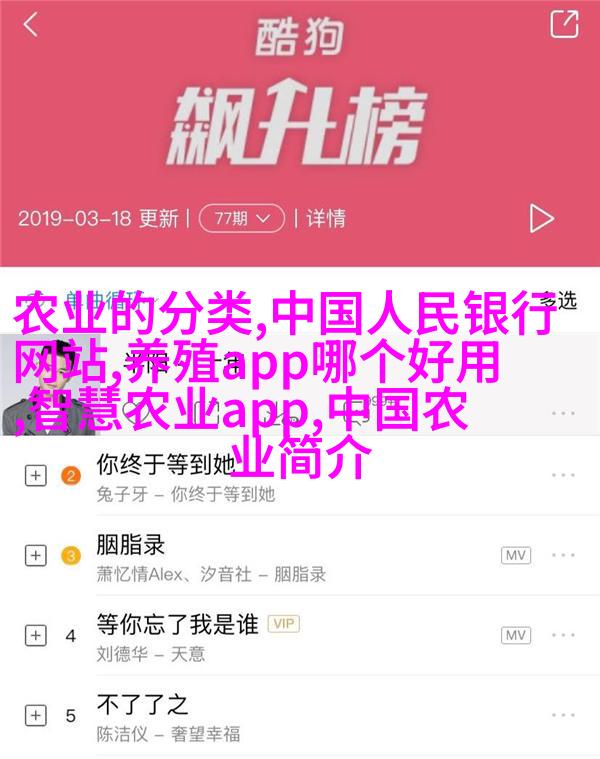
Task: Watch the MV for 等你忘了我是谁
Action: (x=516, y=636)
